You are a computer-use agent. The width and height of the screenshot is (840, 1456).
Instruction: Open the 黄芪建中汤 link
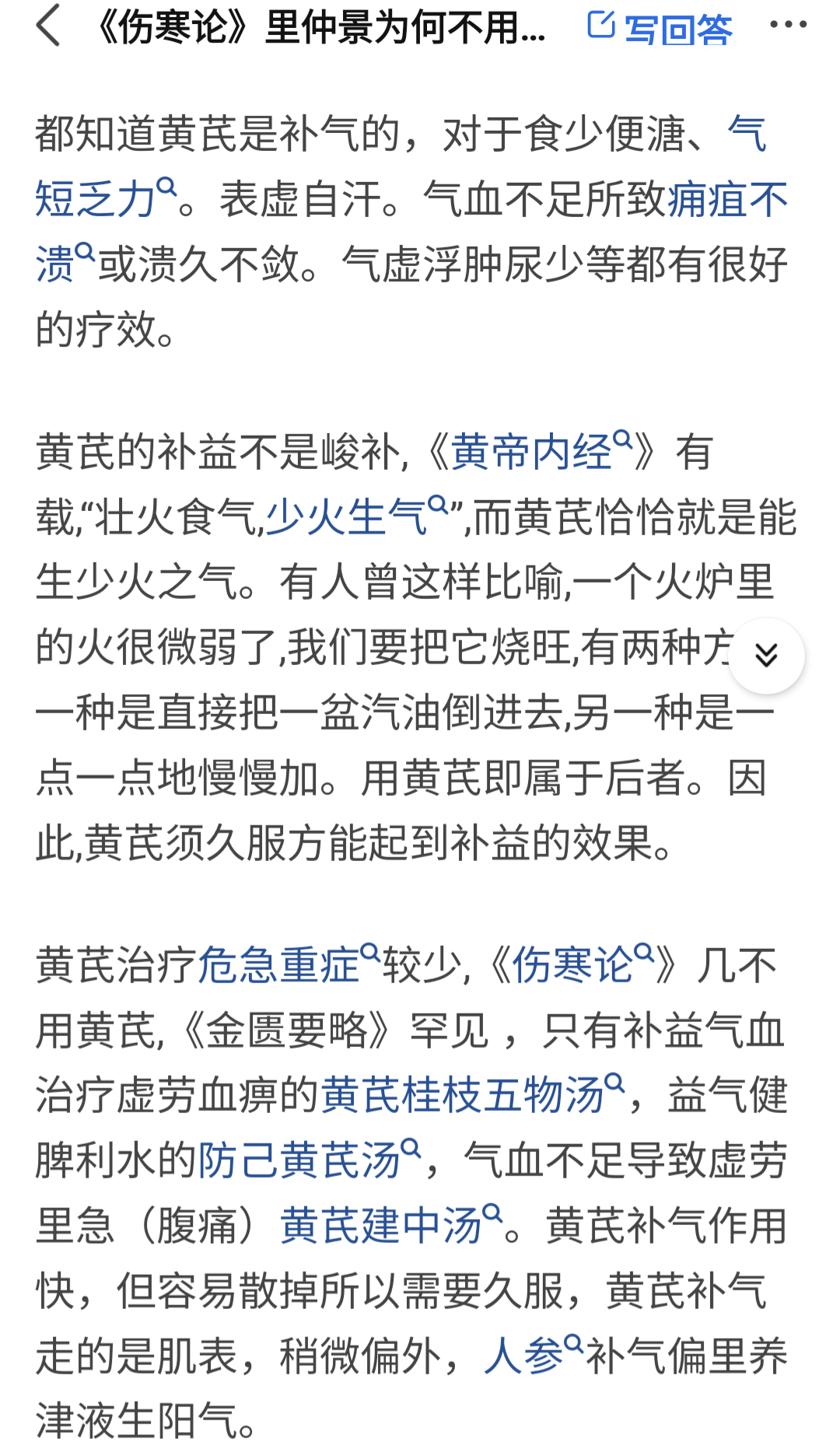[x=381, y=1226]
